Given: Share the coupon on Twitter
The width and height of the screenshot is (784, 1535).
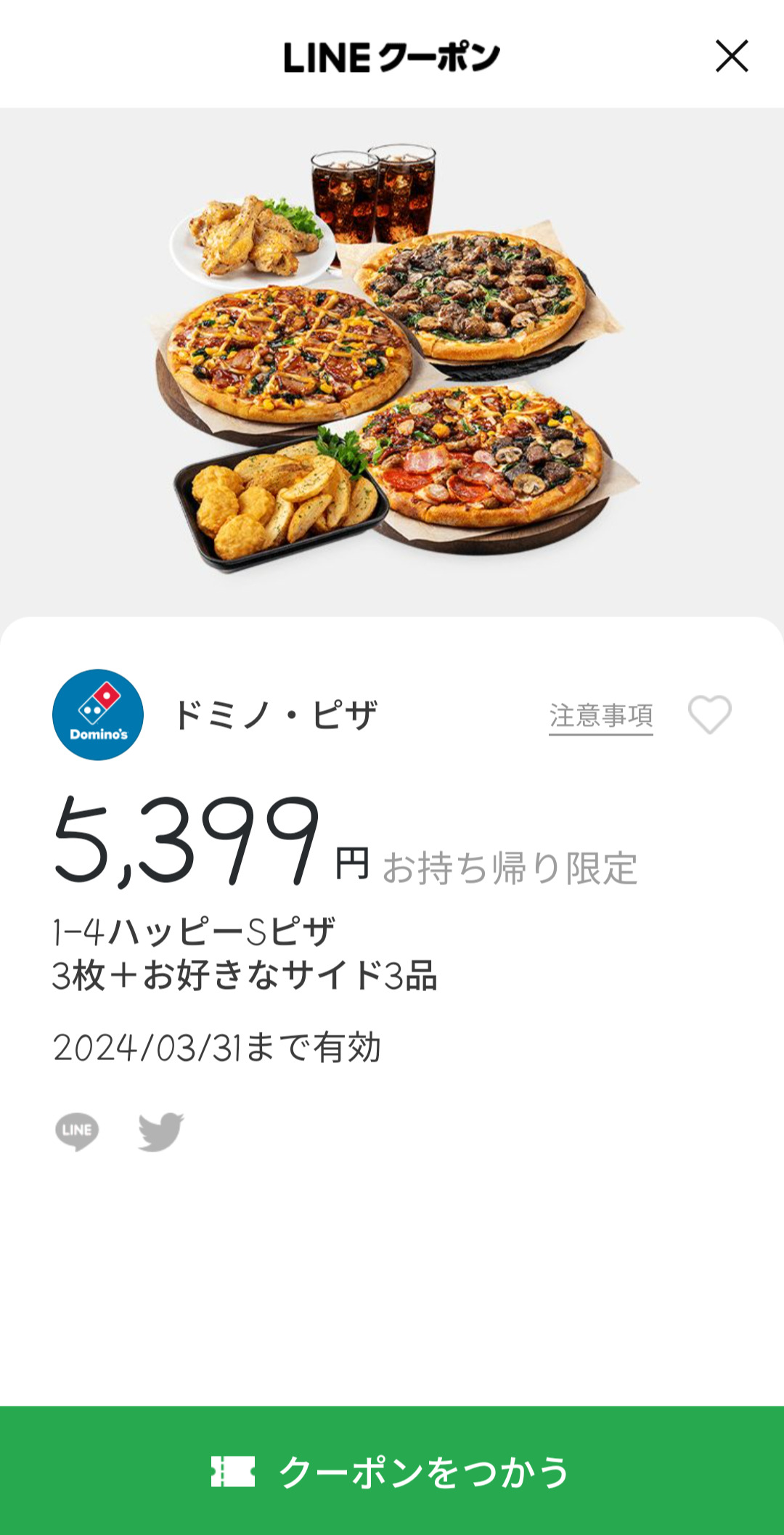Looking at the screenshot, I should pyautogui.click(x=161, y=1131).
